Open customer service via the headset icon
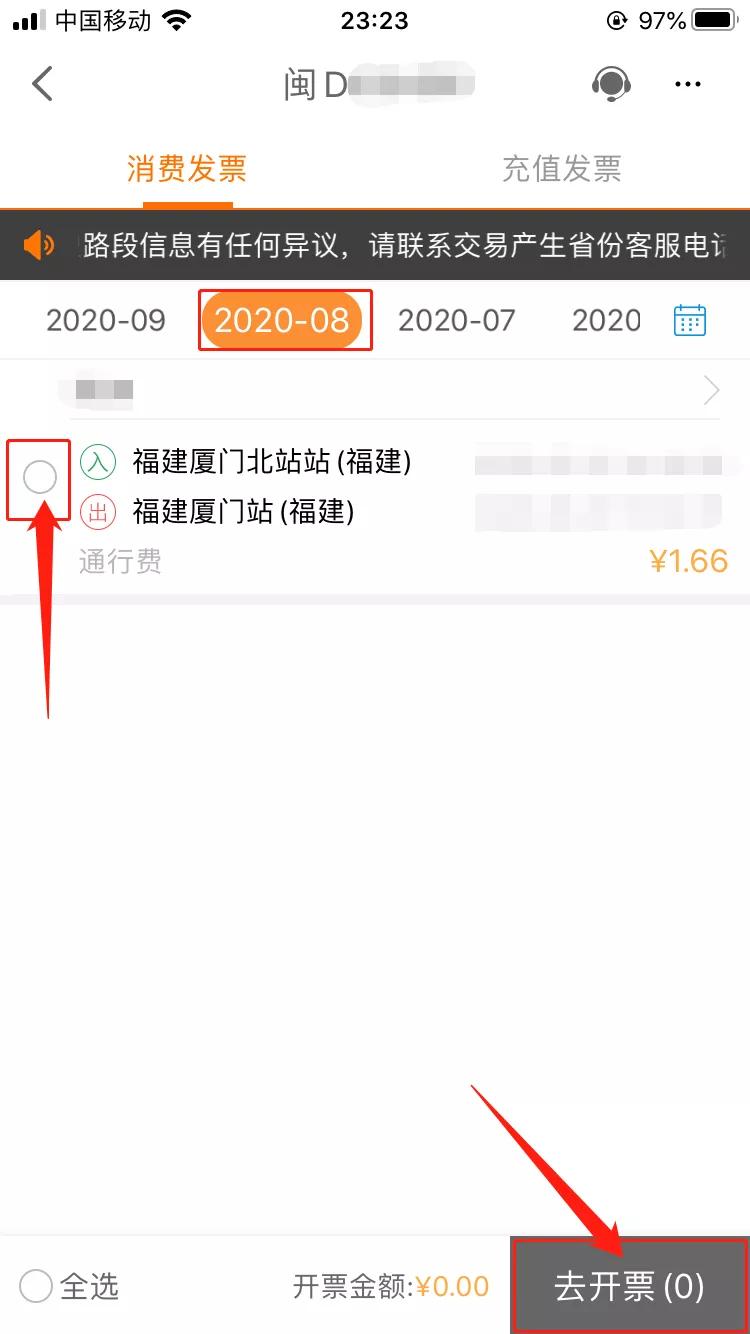The width and height of the screenshot is (750, 1334). click(611, 84)
